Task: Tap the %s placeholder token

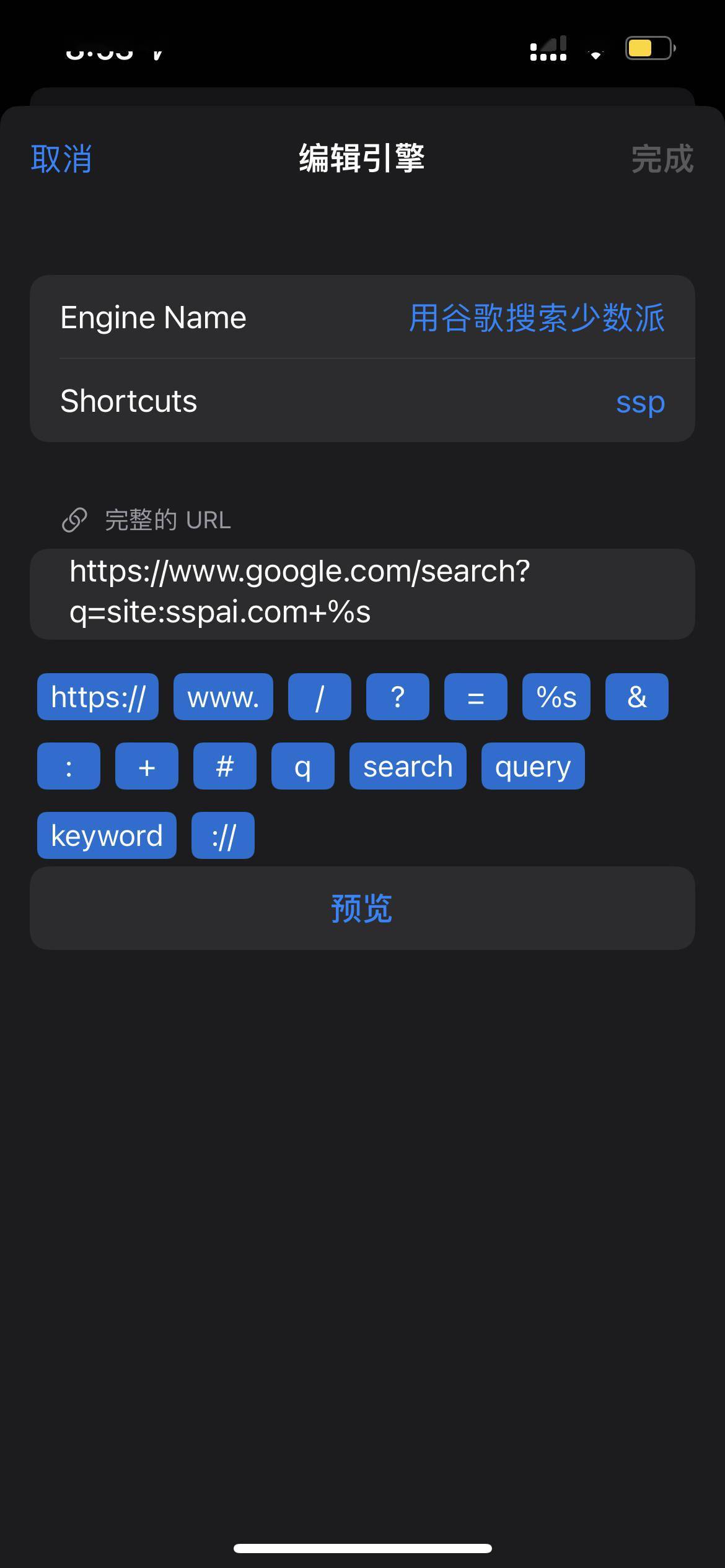Action: pos(556,697)
